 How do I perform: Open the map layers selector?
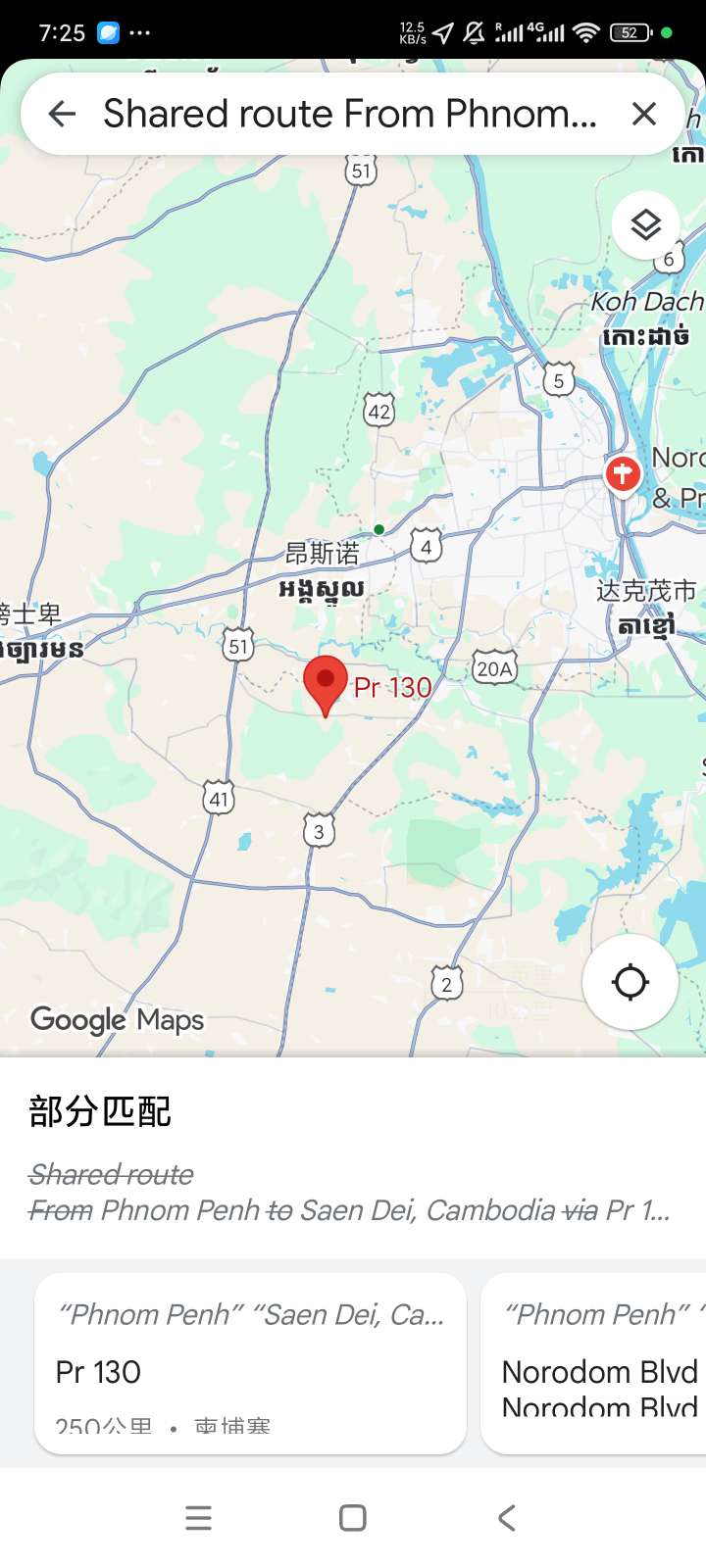coord(645,225)
